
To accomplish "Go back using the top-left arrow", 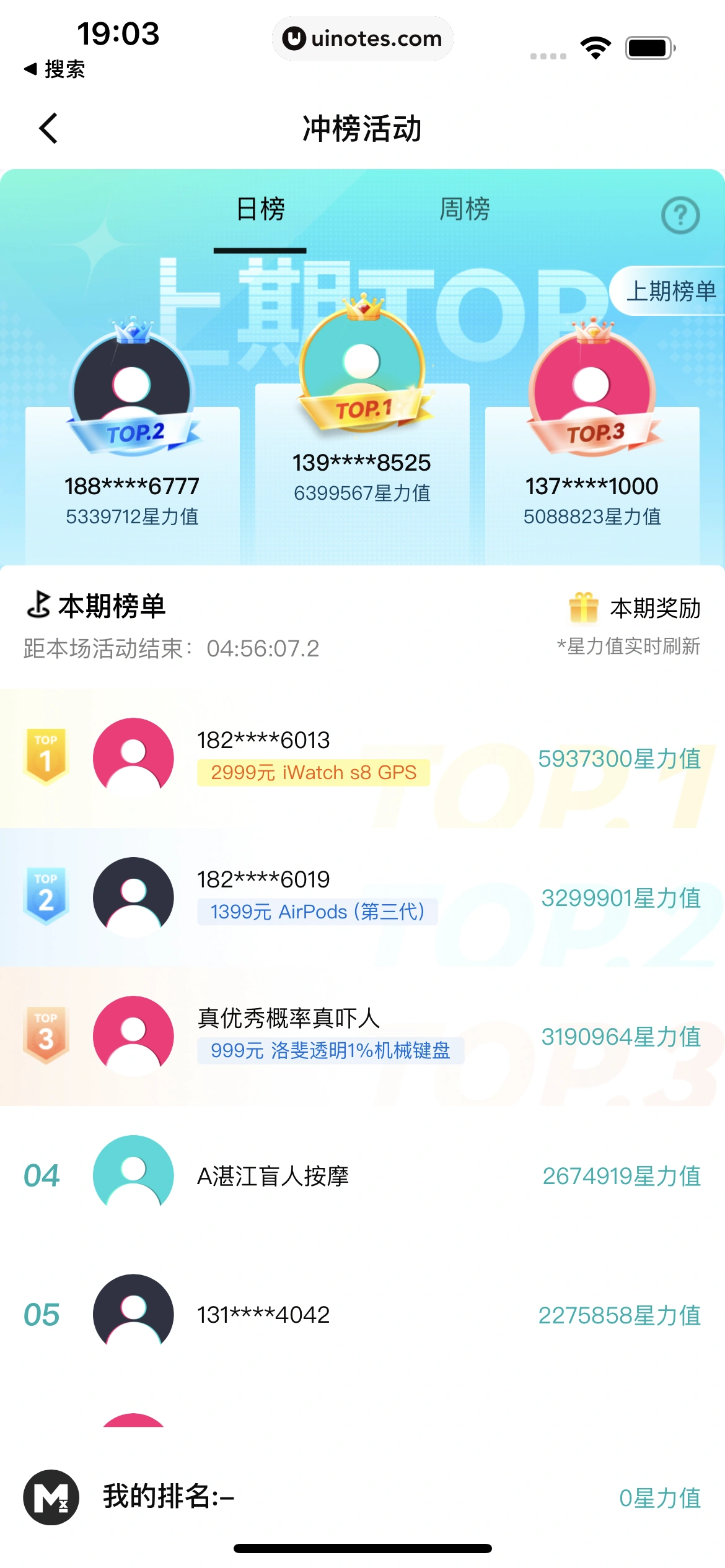I will (48, 128).
